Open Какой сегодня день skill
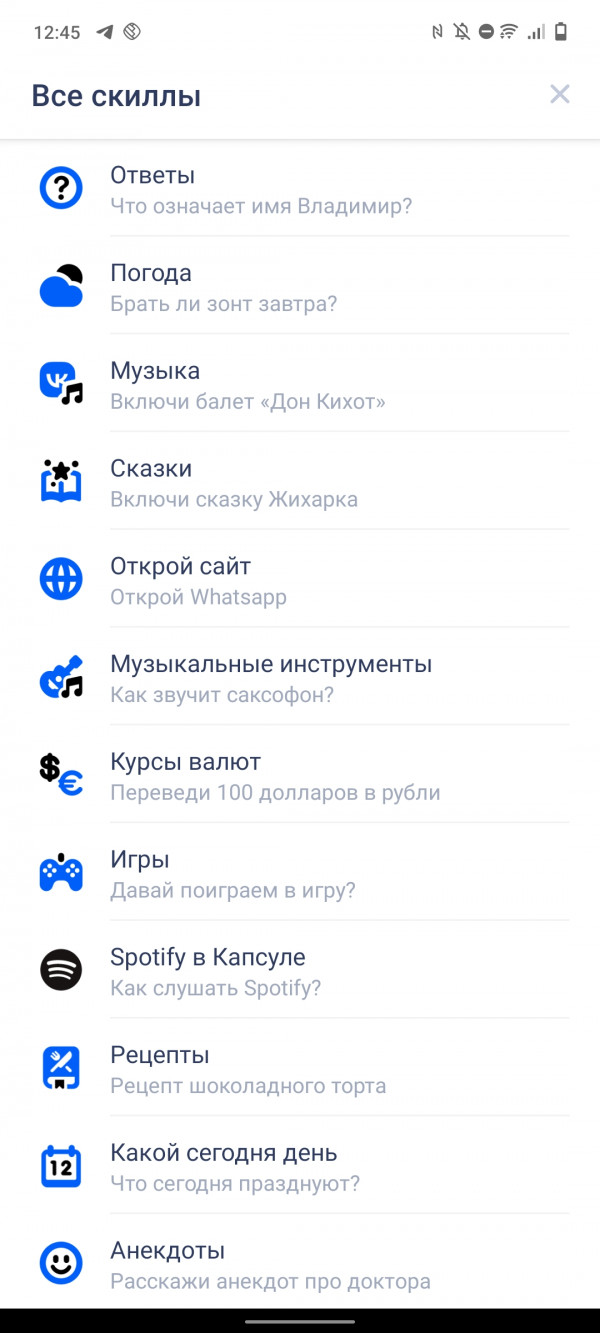The width and height of the screenshot is (600, 1333). tap(300, 1167)
